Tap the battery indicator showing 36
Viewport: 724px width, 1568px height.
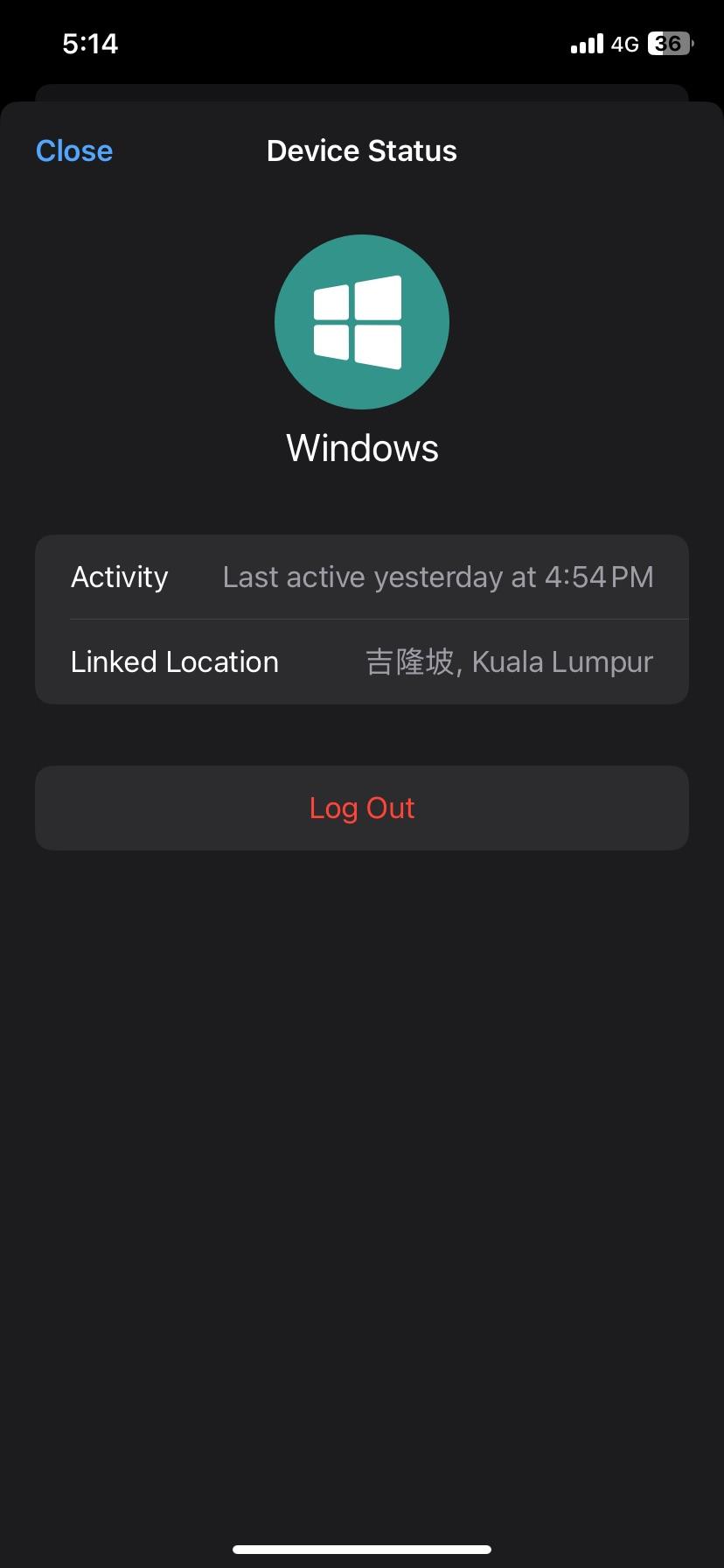pos(668,43)
